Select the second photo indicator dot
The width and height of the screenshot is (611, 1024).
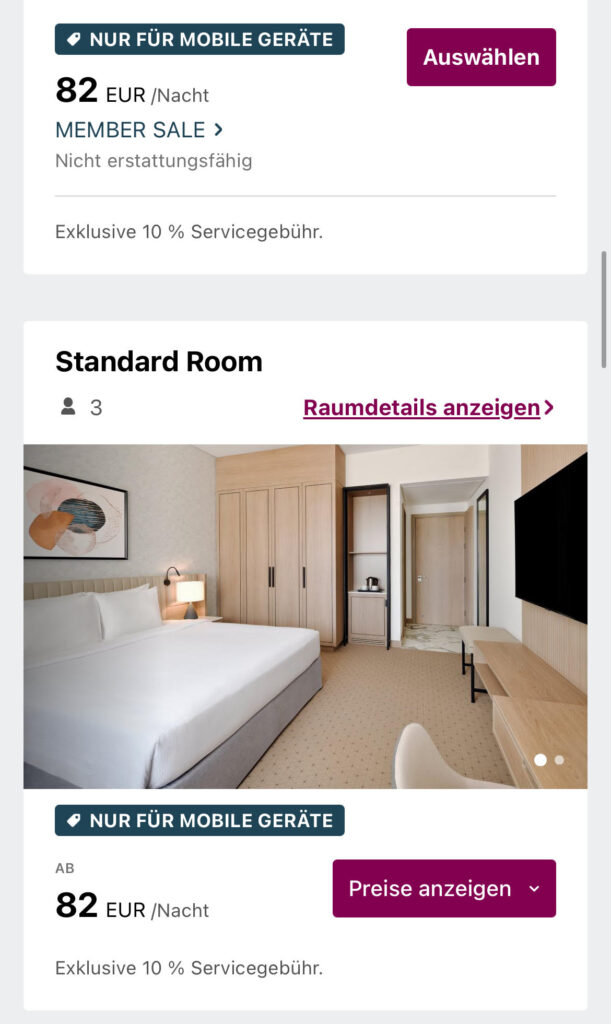coord(559,760)
